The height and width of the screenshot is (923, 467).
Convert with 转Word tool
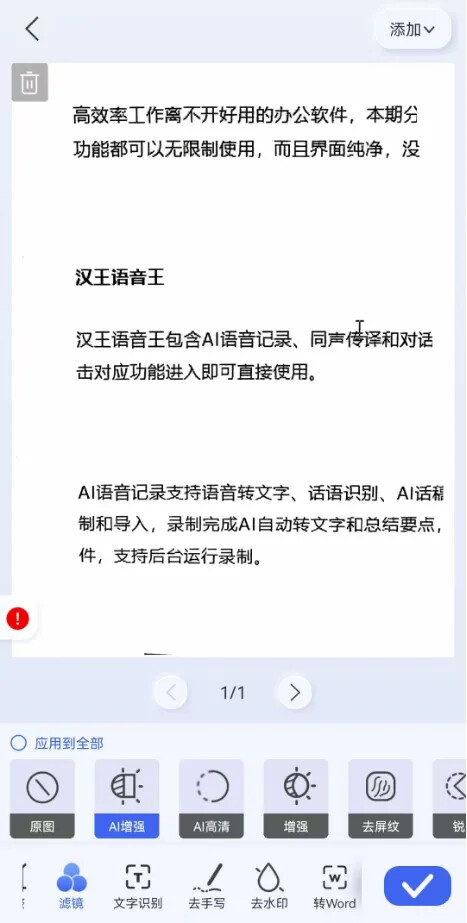click(334, 886)
